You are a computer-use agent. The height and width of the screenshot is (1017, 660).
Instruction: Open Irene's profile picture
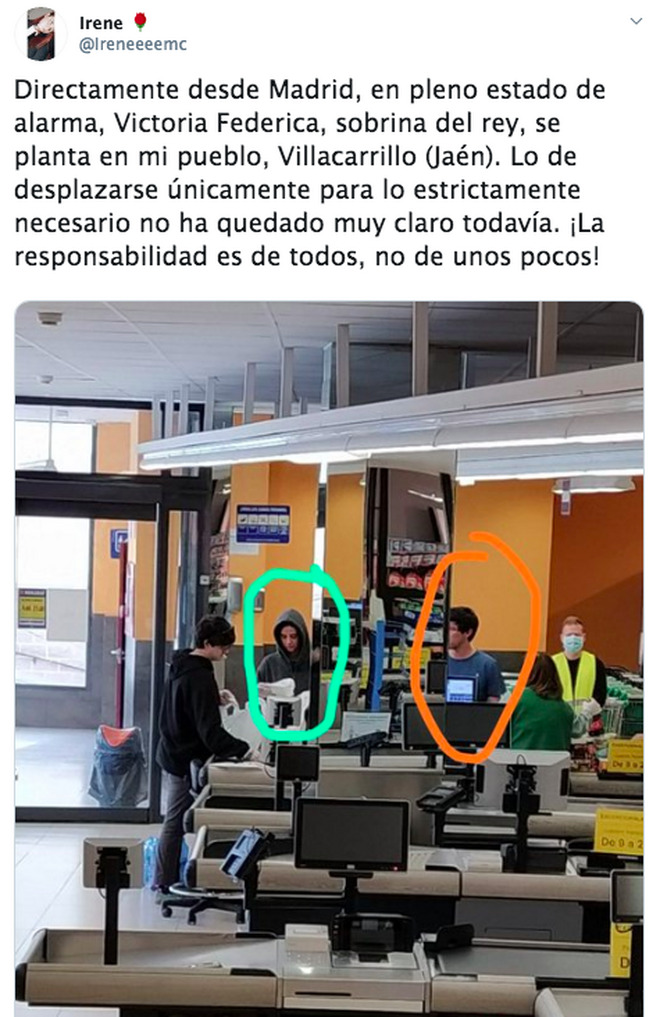click(40, 33)
